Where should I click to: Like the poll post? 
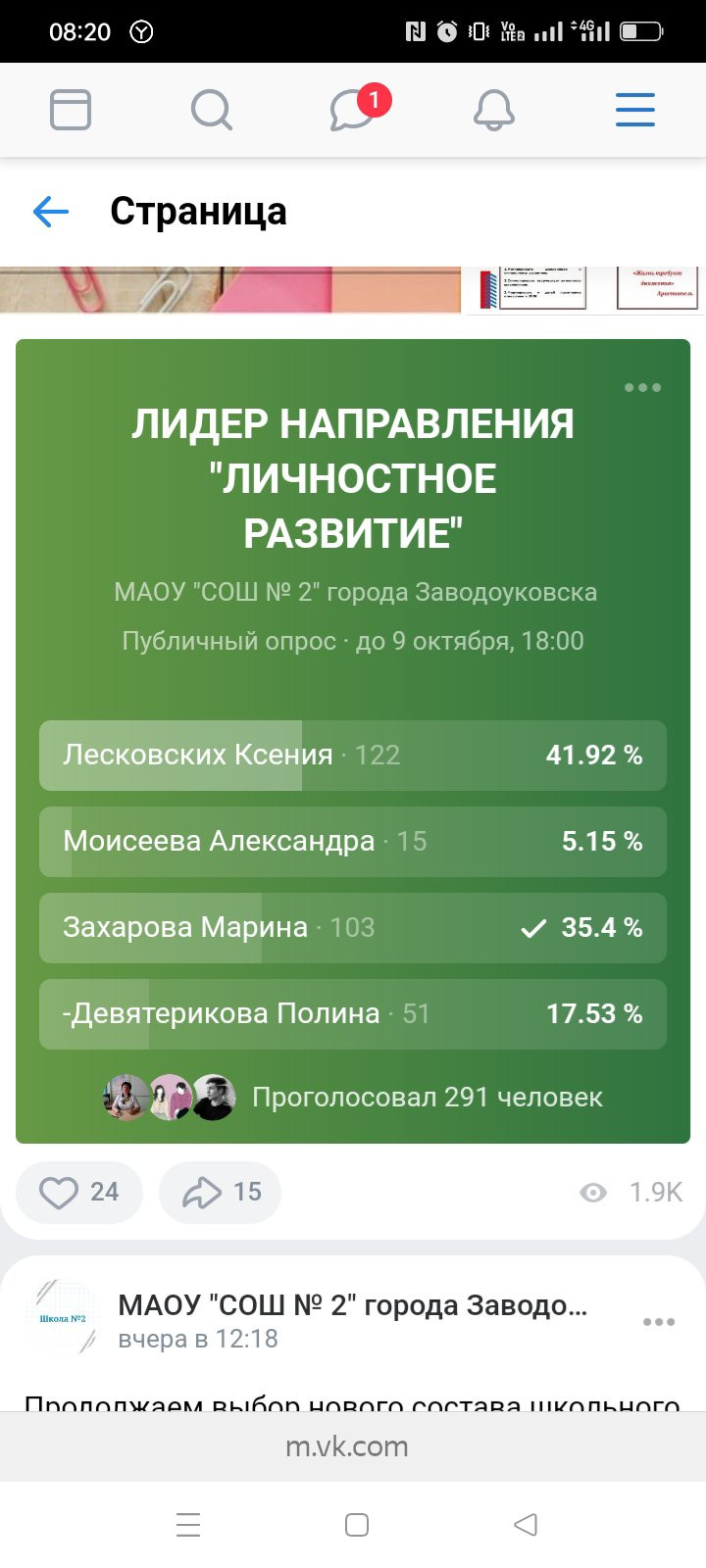(79, 1193)
